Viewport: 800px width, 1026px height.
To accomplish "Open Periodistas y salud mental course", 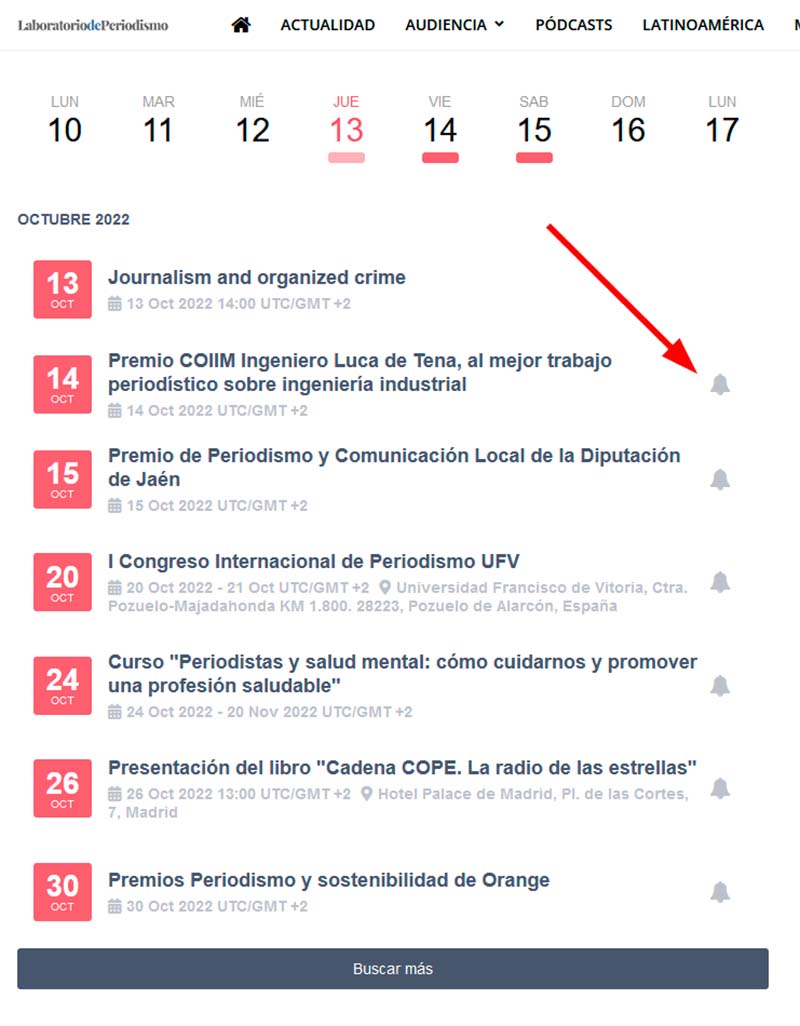I will pos(402,674).
